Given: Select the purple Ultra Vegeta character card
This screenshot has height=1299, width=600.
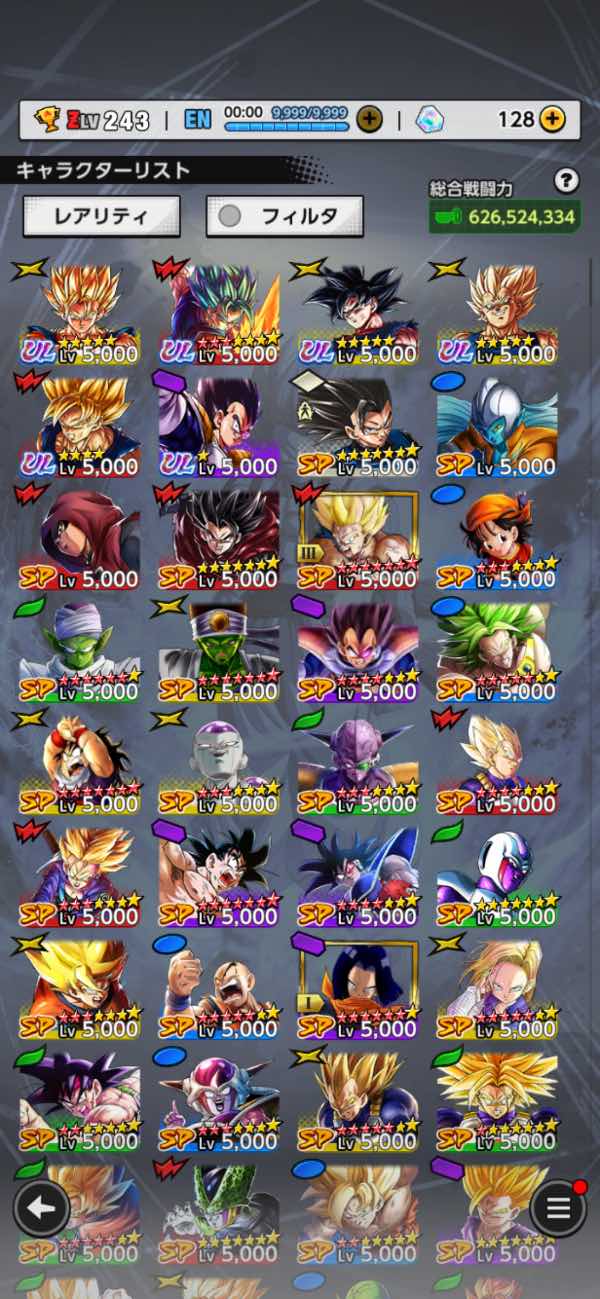Looking at the screenshot, I should coord(219,424).
